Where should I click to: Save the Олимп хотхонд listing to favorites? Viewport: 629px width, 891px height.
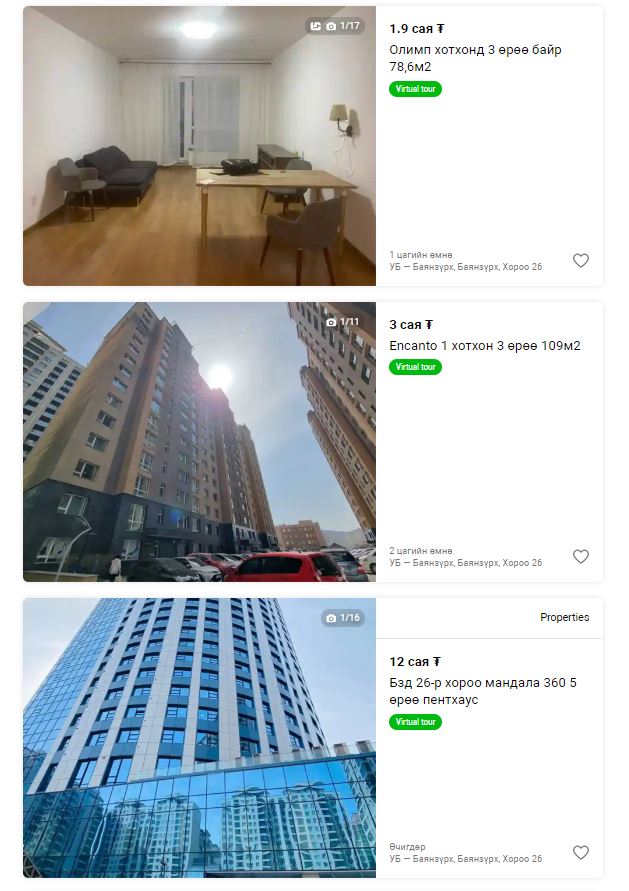(x=580, y=261)
